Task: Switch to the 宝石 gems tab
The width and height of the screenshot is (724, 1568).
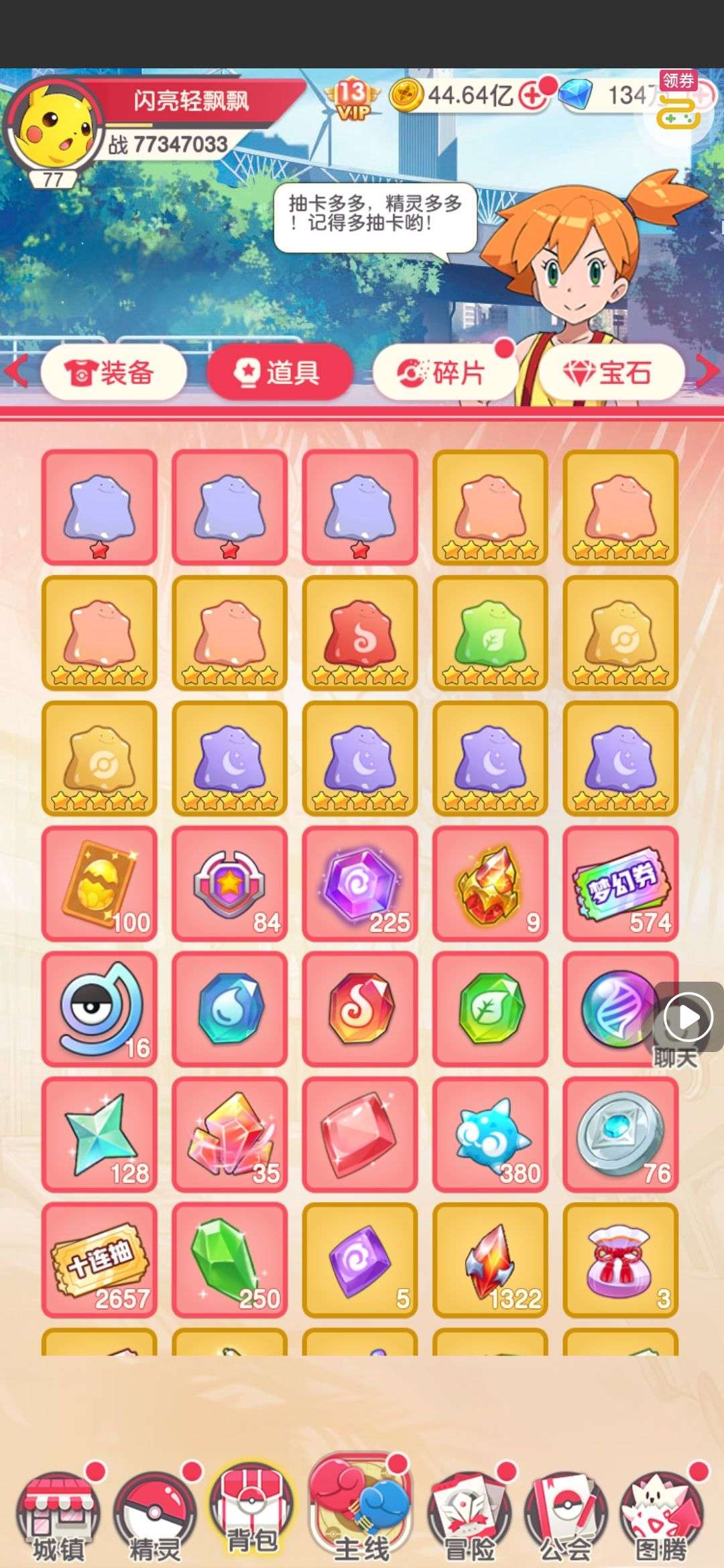Action: pyautogui.click(x=611, y=373)
